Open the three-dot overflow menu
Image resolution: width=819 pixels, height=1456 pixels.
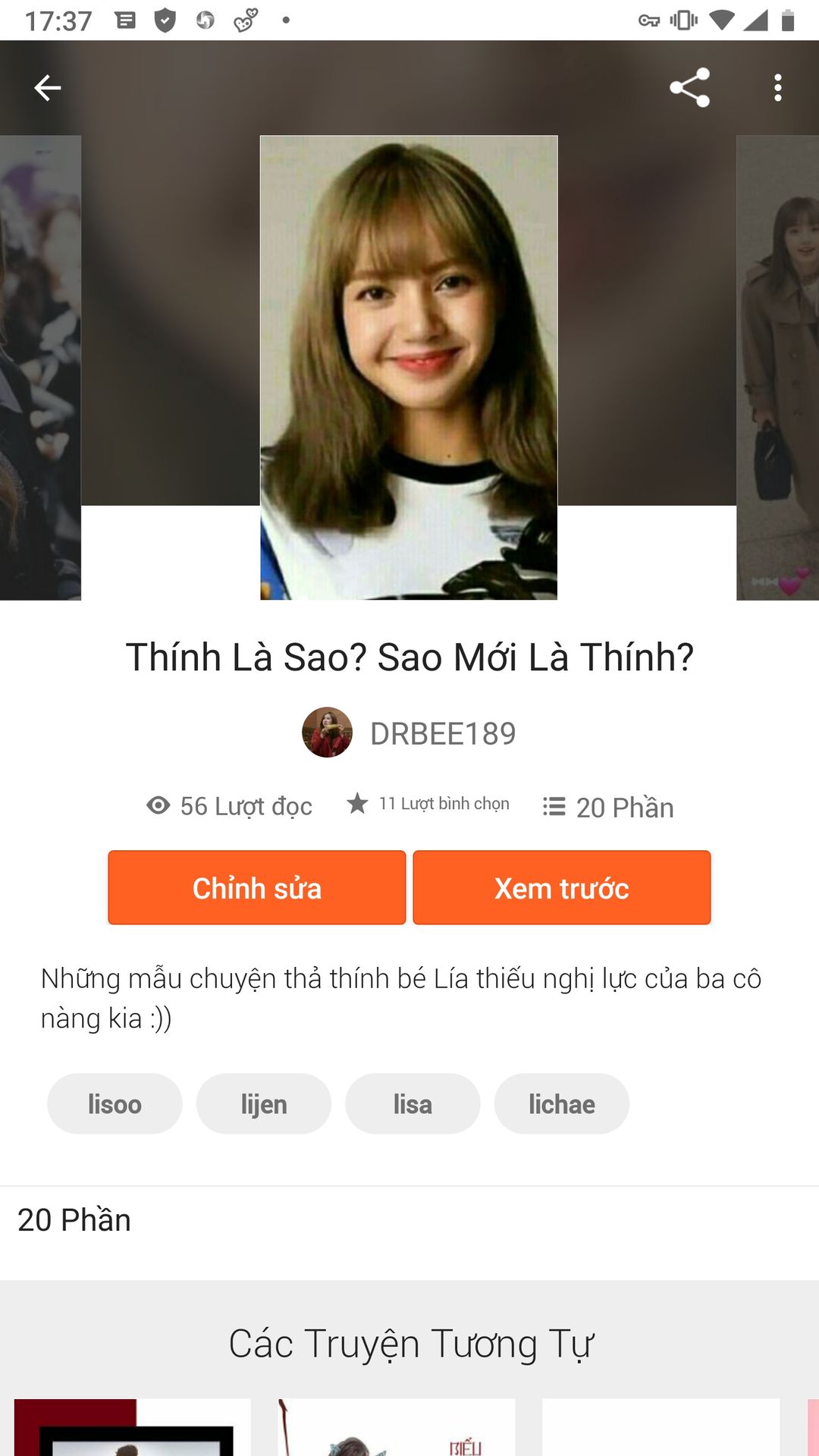point(777,88)
